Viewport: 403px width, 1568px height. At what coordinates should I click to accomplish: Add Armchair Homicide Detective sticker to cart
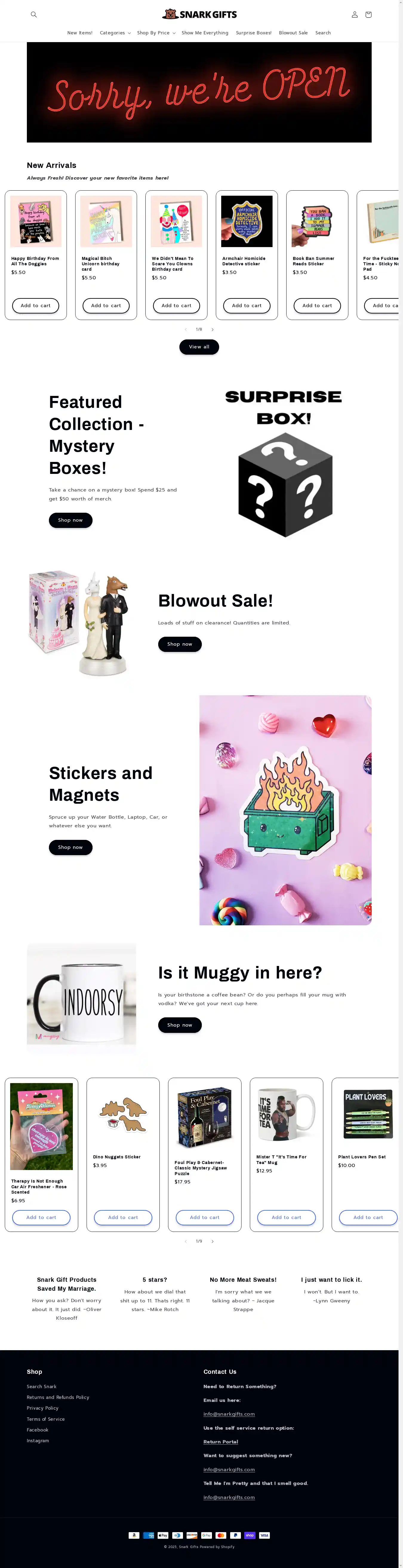click(247, 306)
